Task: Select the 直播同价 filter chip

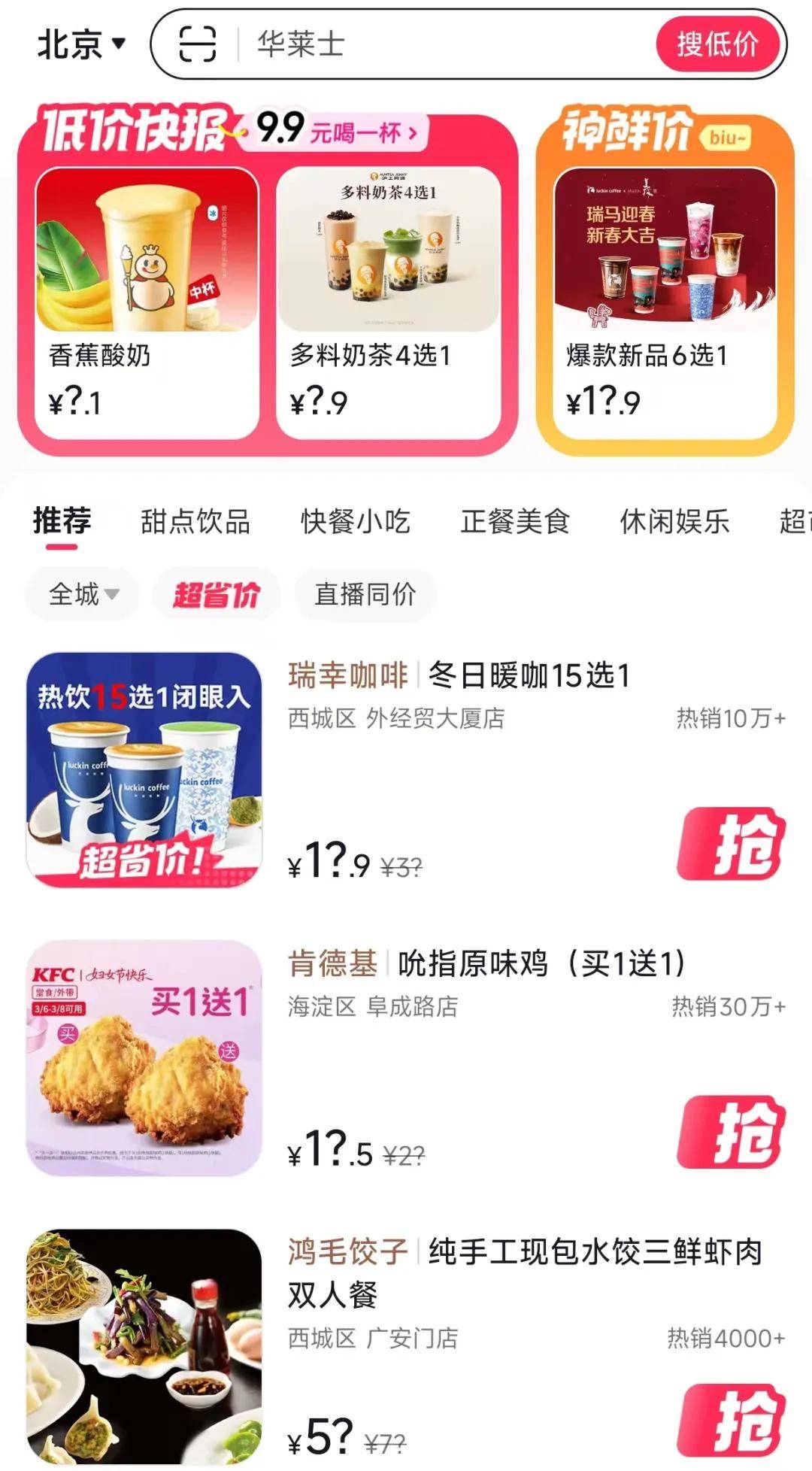Action: [x=365, y=594]
